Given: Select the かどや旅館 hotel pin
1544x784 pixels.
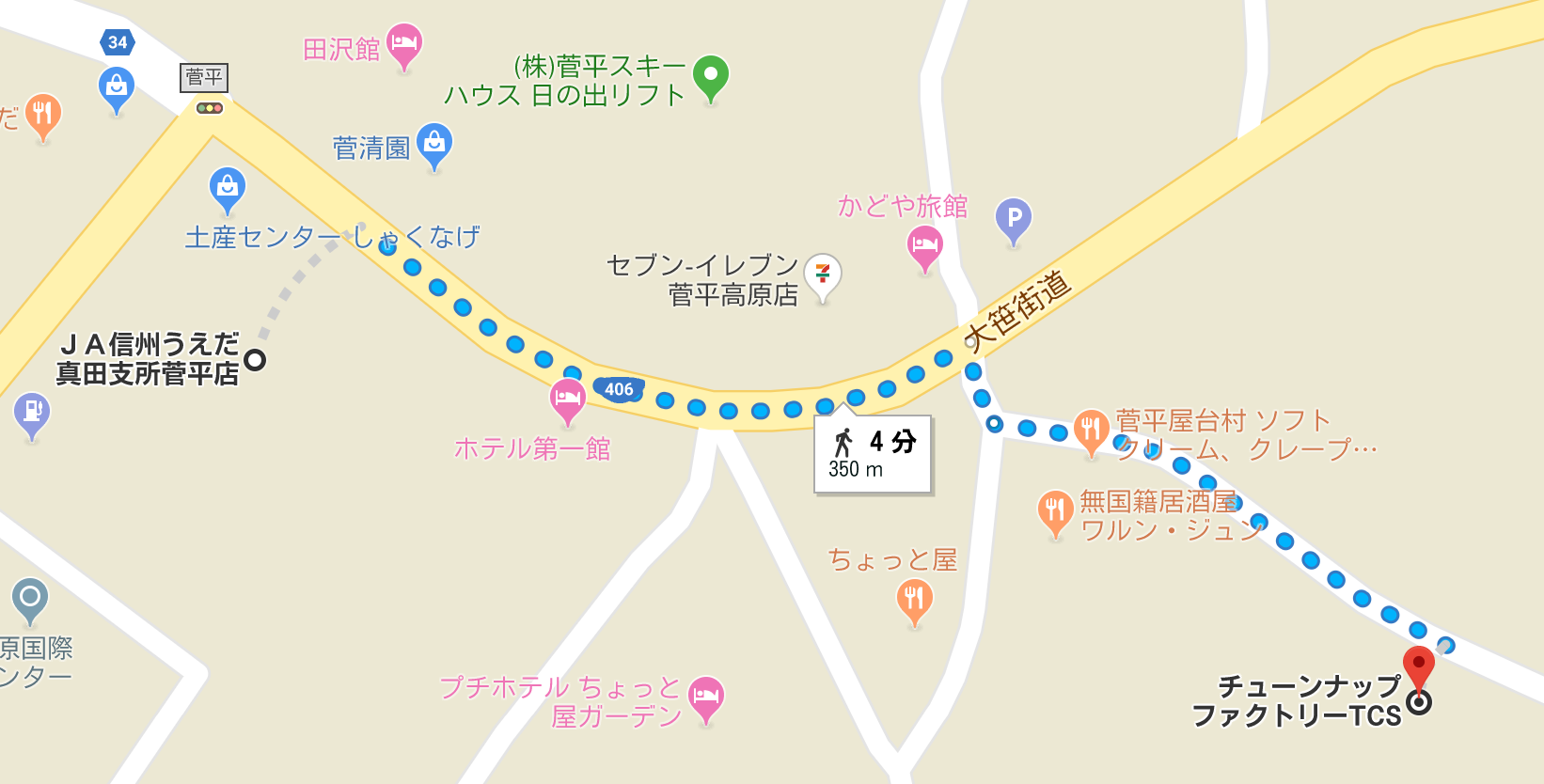Looking at the screenshot, I should pos(925,245).
